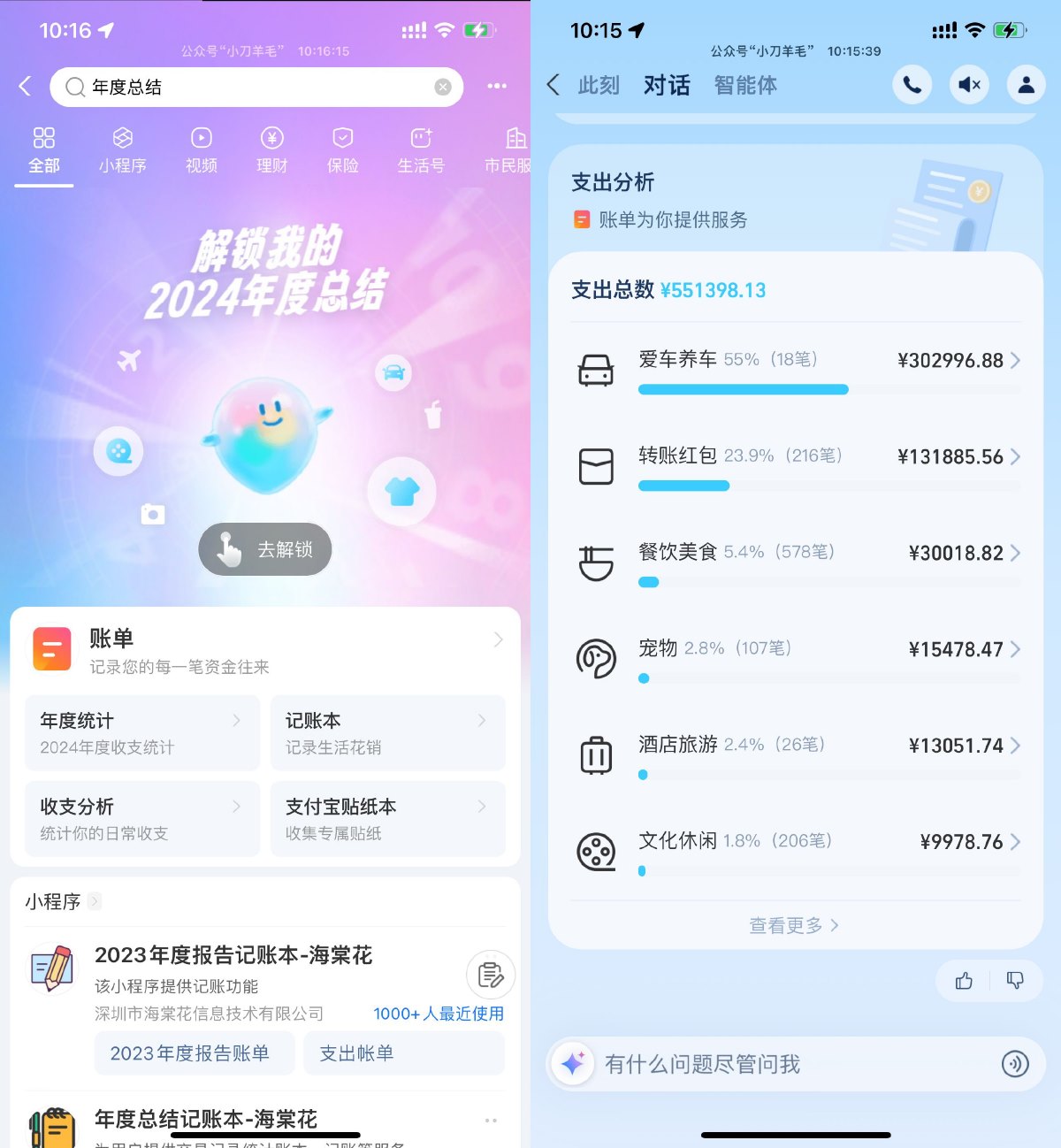Open 记账本 entry

(x=387, y=732)
